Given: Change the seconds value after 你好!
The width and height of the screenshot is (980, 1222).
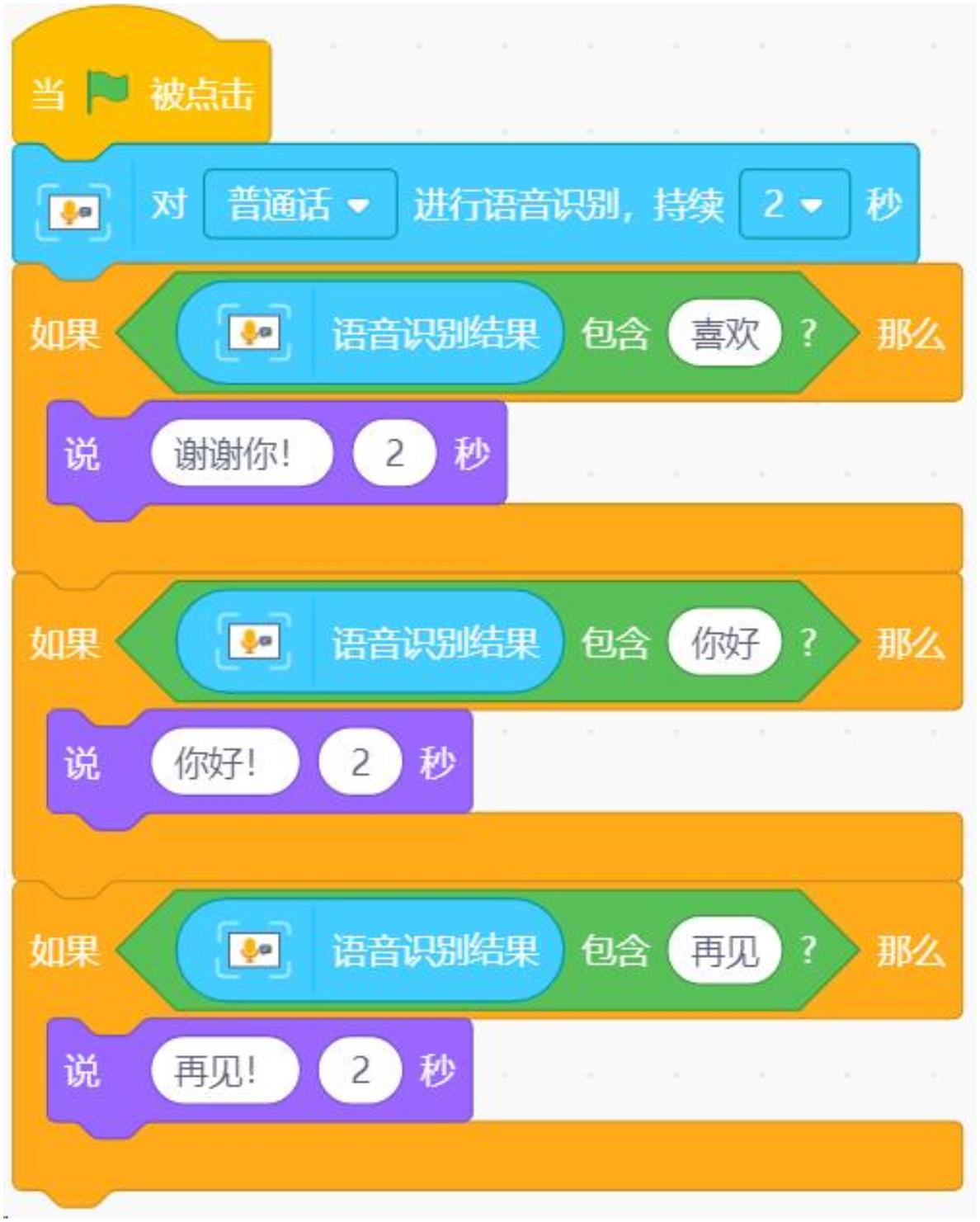Looking at the screenshot, I should (360, 762).
